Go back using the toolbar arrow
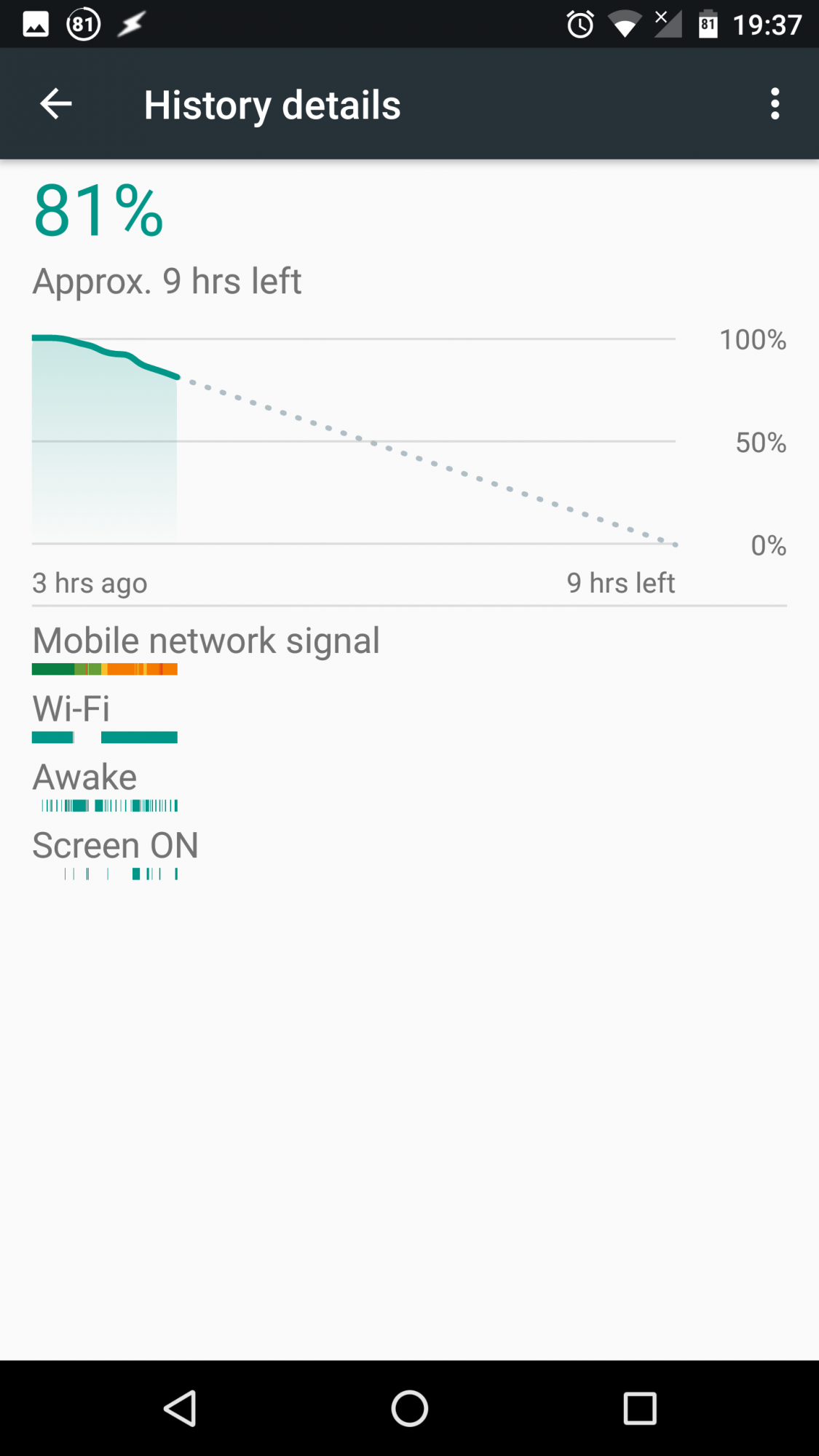This screenshot has height=1456, width=819. tap(55, 104)
